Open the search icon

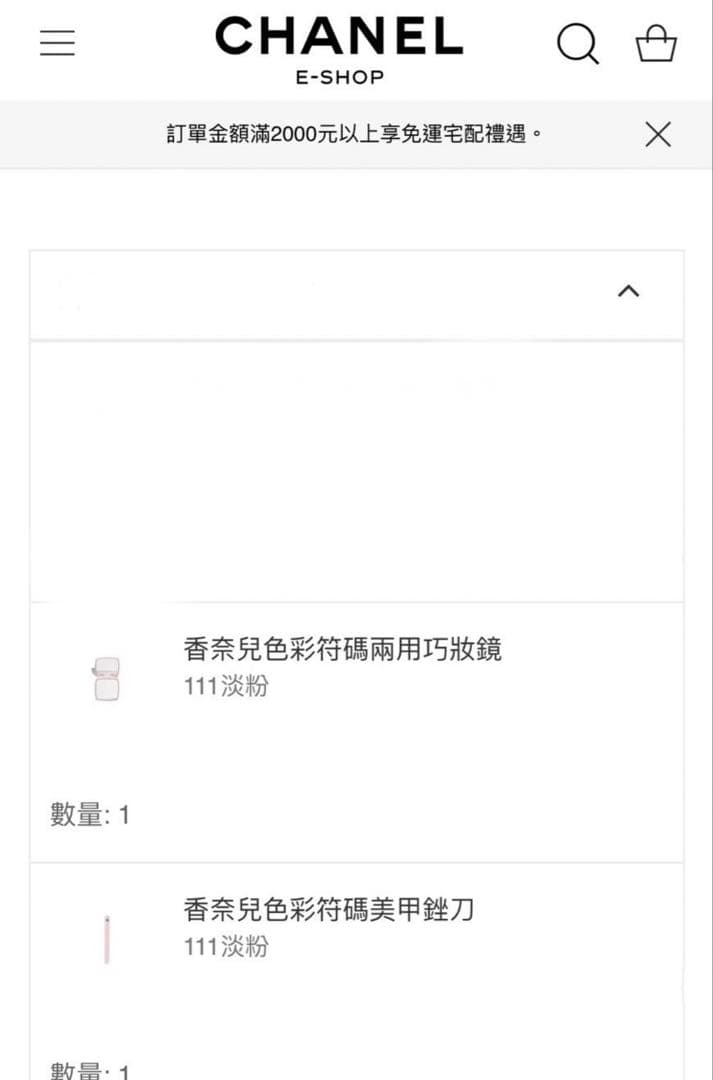point(577,44)
